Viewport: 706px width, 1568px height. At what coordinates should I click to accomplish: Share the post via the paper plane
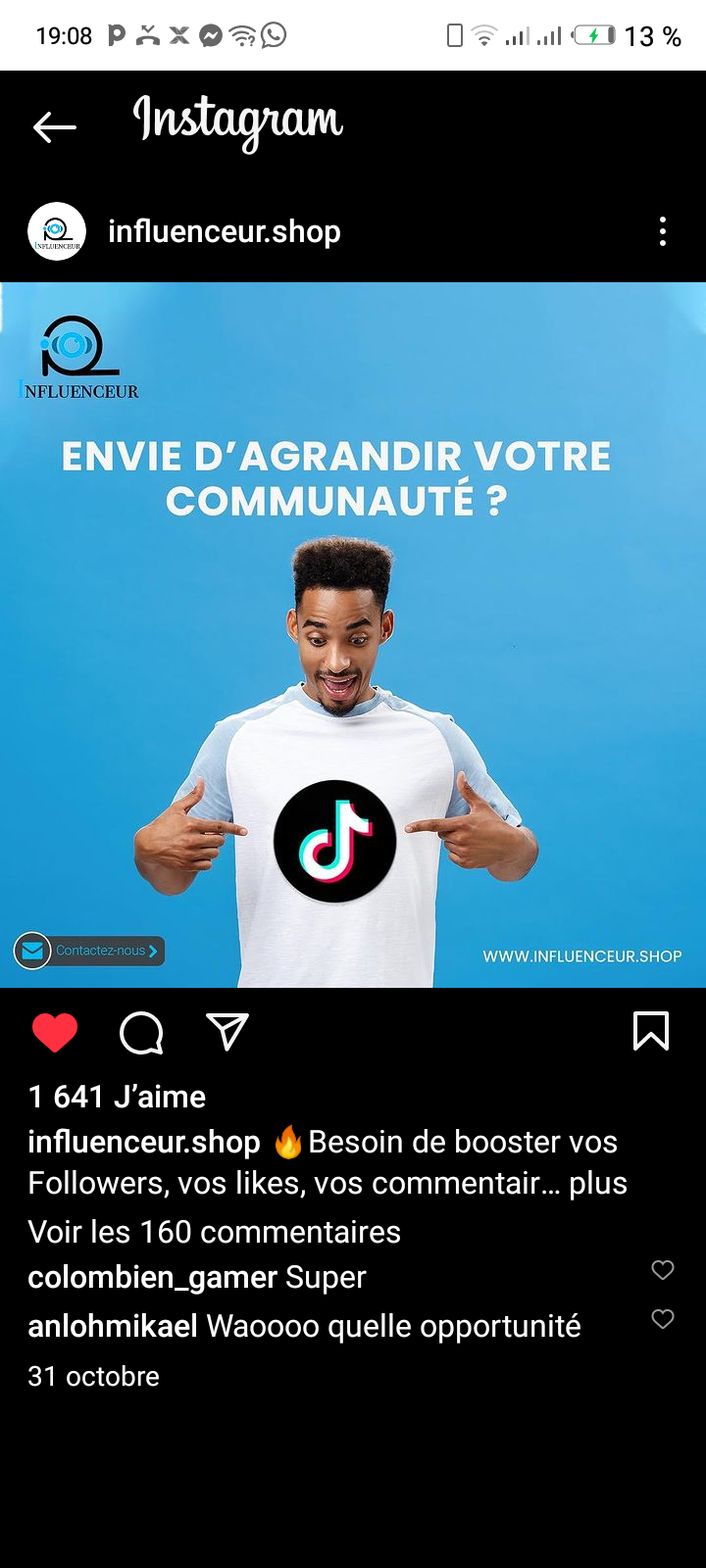pyautogui.click(x=227, y=1032)
